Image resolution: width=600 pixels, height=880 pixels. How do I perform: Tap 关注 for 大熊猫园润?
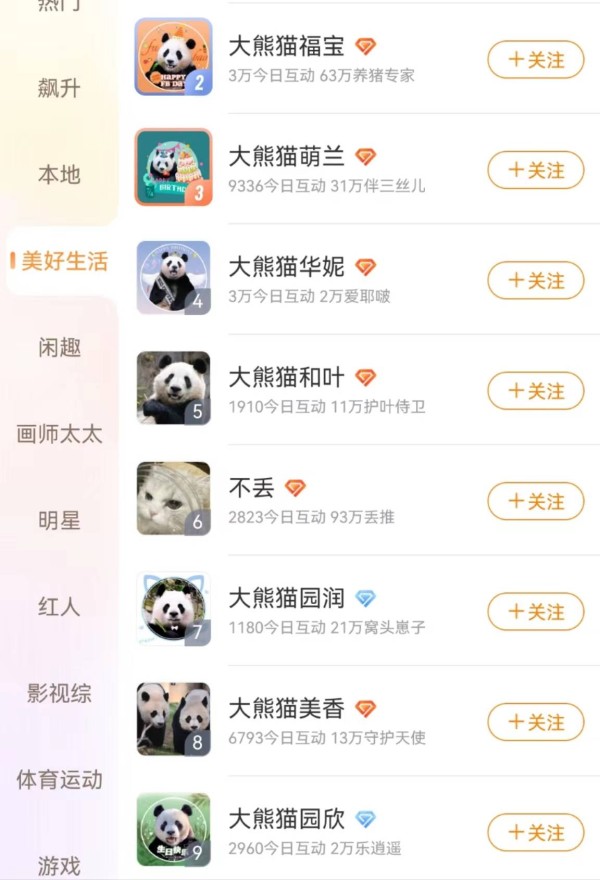coord(535,612)
